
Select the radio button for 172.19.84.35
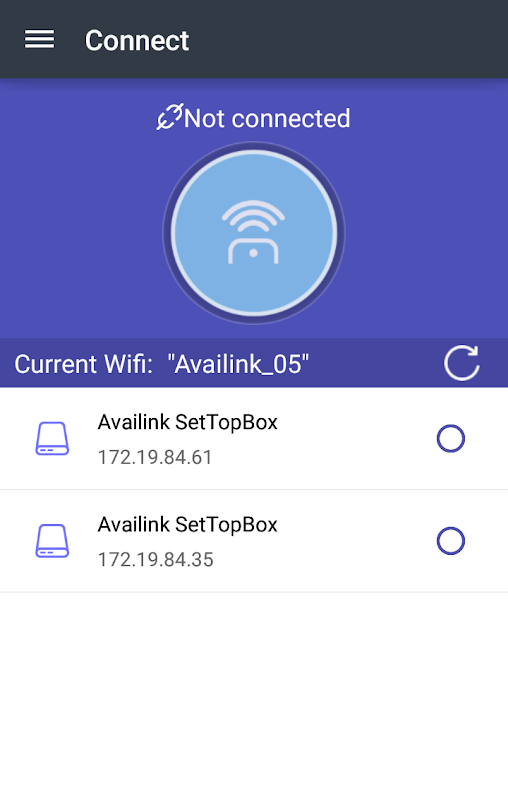coord(451,541)
